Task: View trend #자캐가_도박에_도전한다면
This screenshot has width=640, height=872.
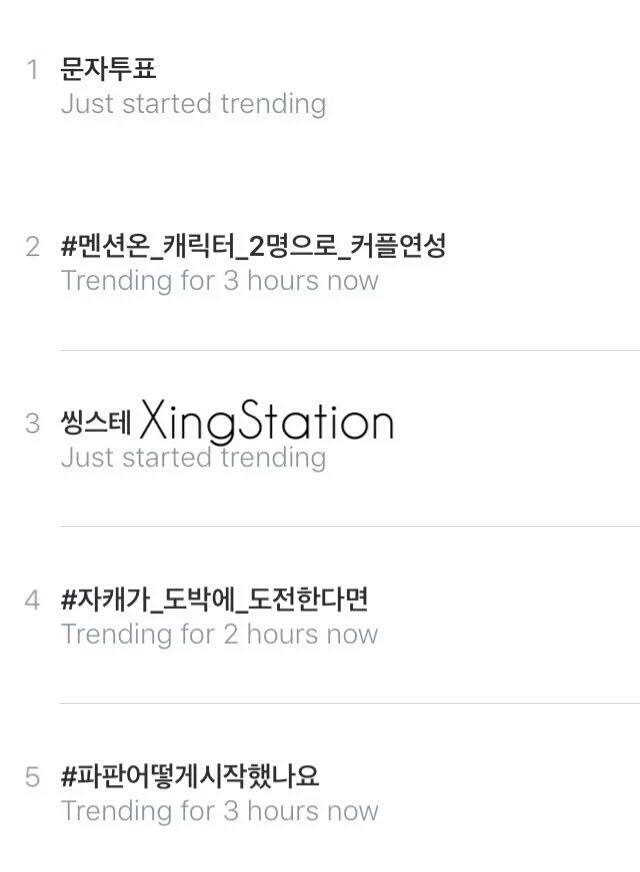Action: 215,600
